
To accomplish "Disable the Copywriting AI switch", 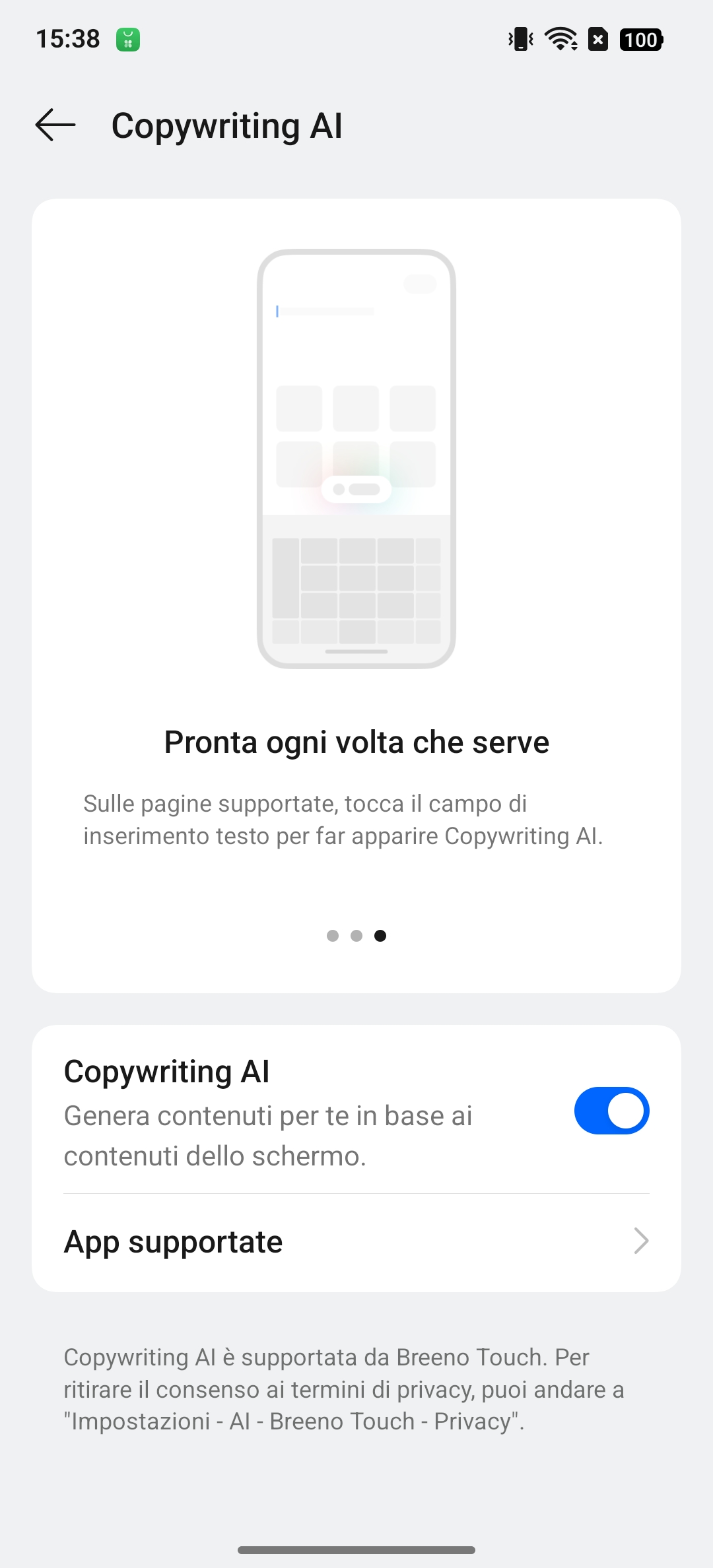I will pyautogui.click(x=611, y=1111).
